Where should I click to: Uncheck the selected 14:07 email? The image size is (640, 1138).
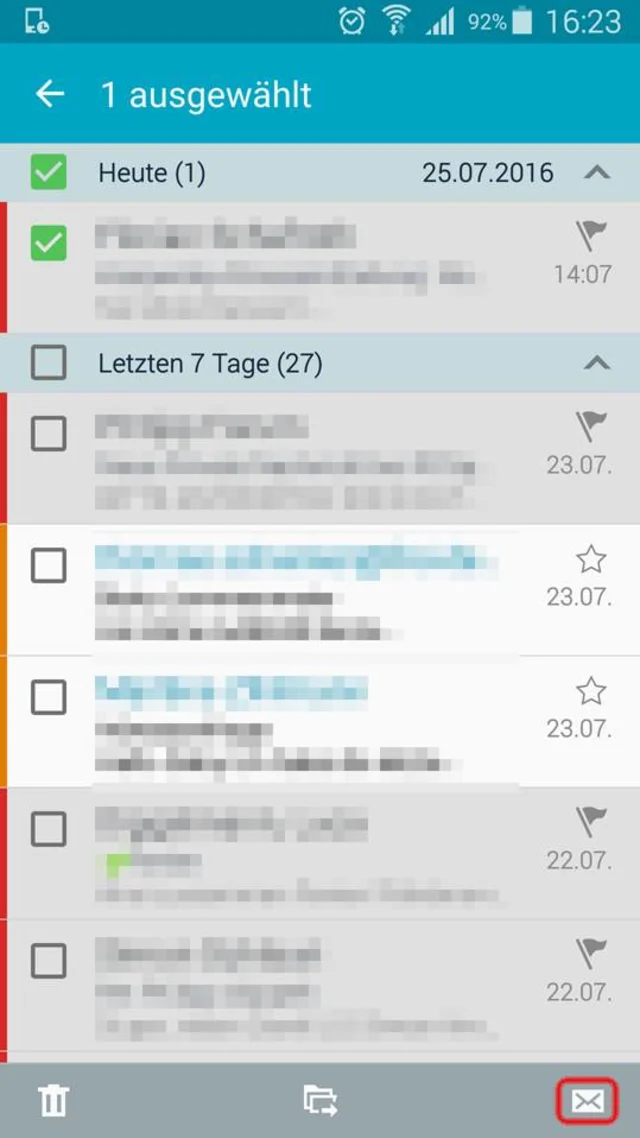(48, 243)
